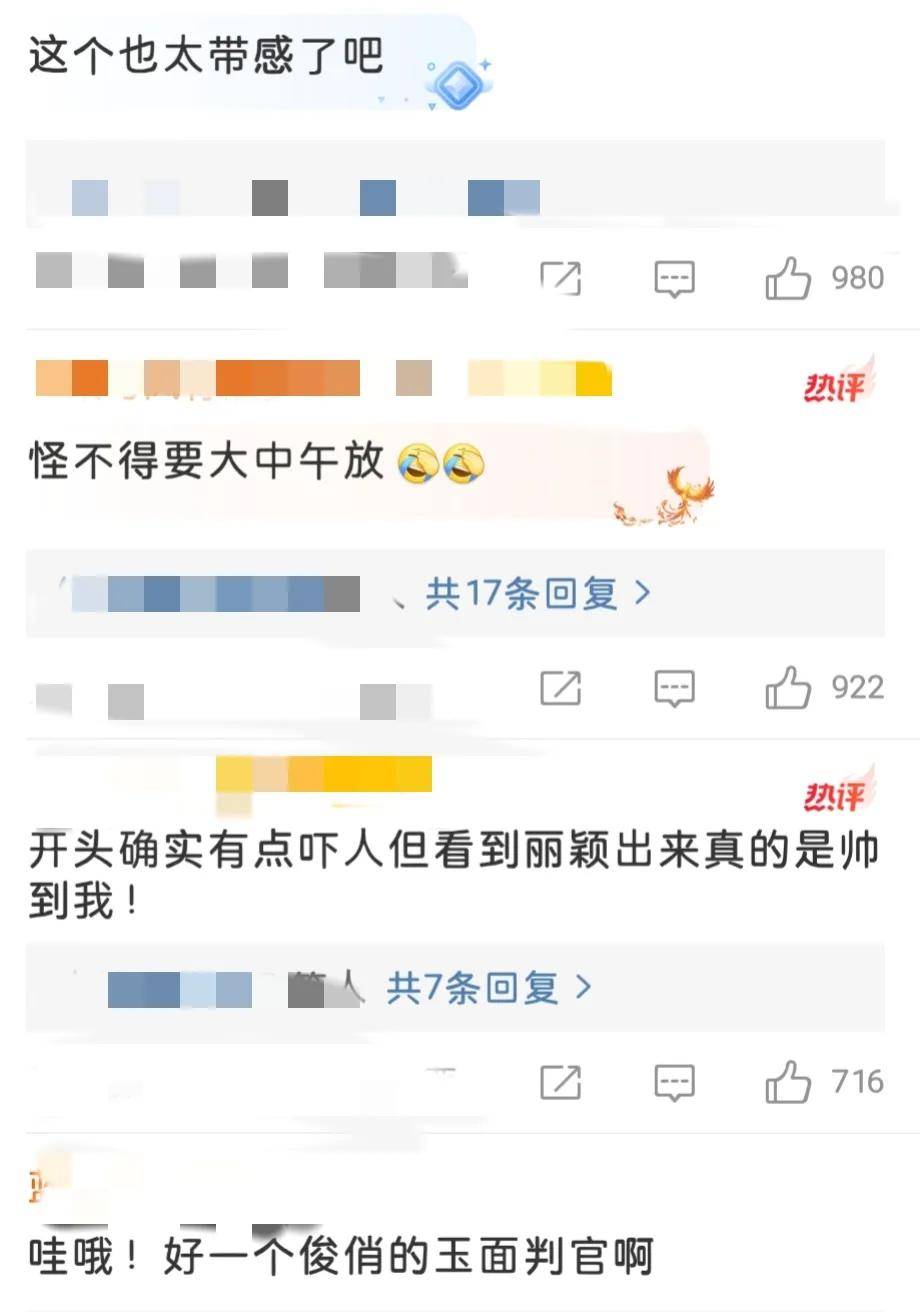Like the comment with 716 likes
920x1312 pixels.
[x=788, y=1082]
